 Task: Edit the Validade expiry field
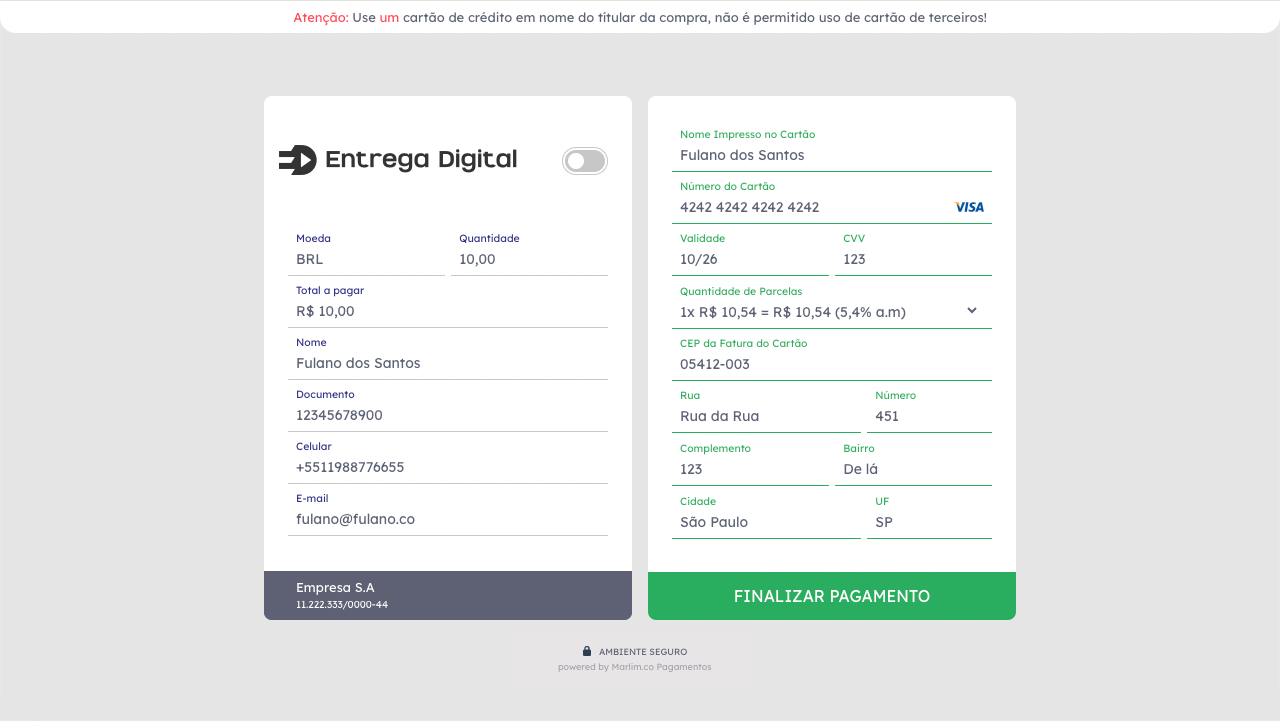(x=750, y=259)
